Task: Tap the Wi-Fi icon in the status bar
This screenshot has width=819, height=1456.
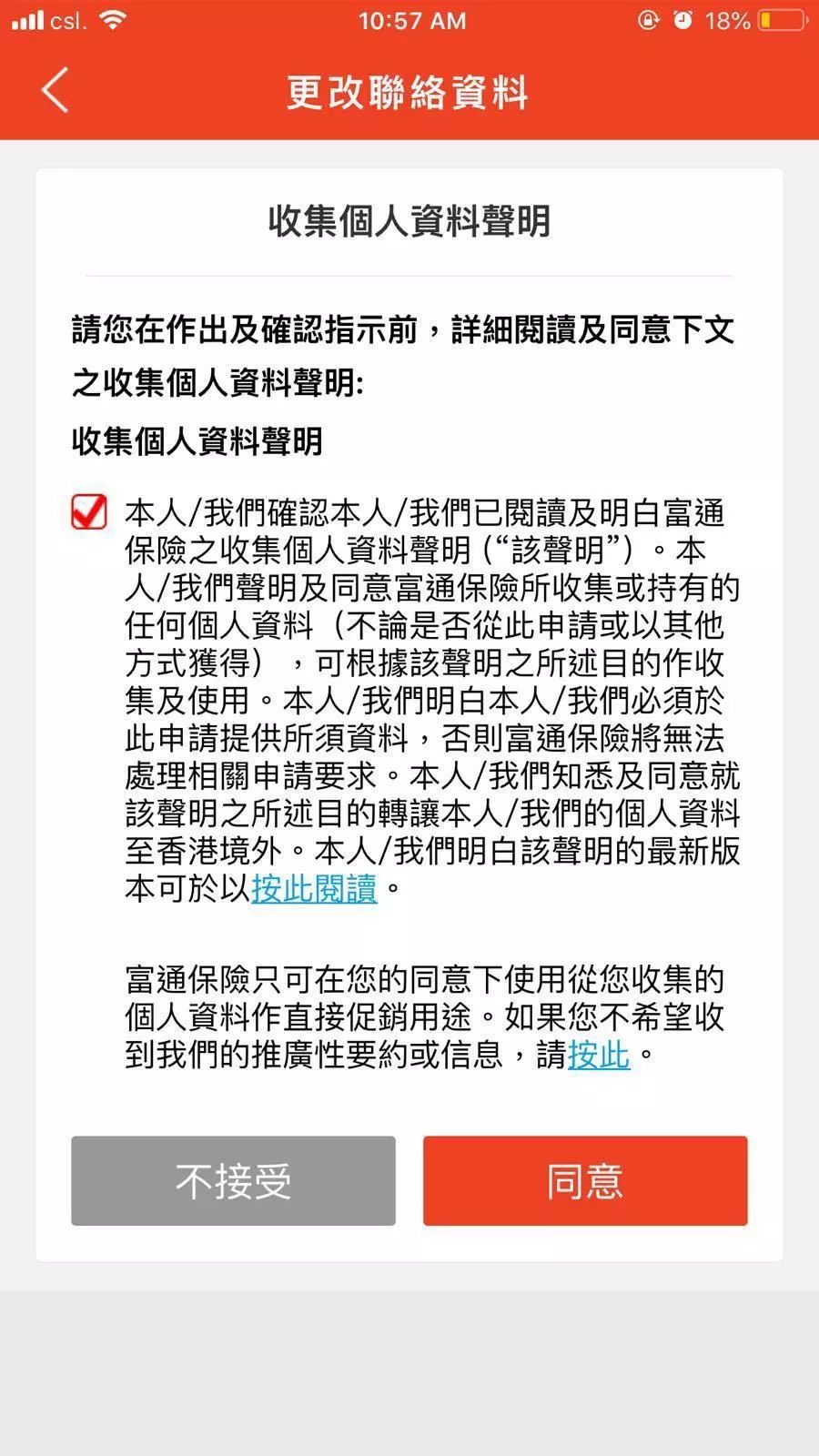Action: [109, 20]
